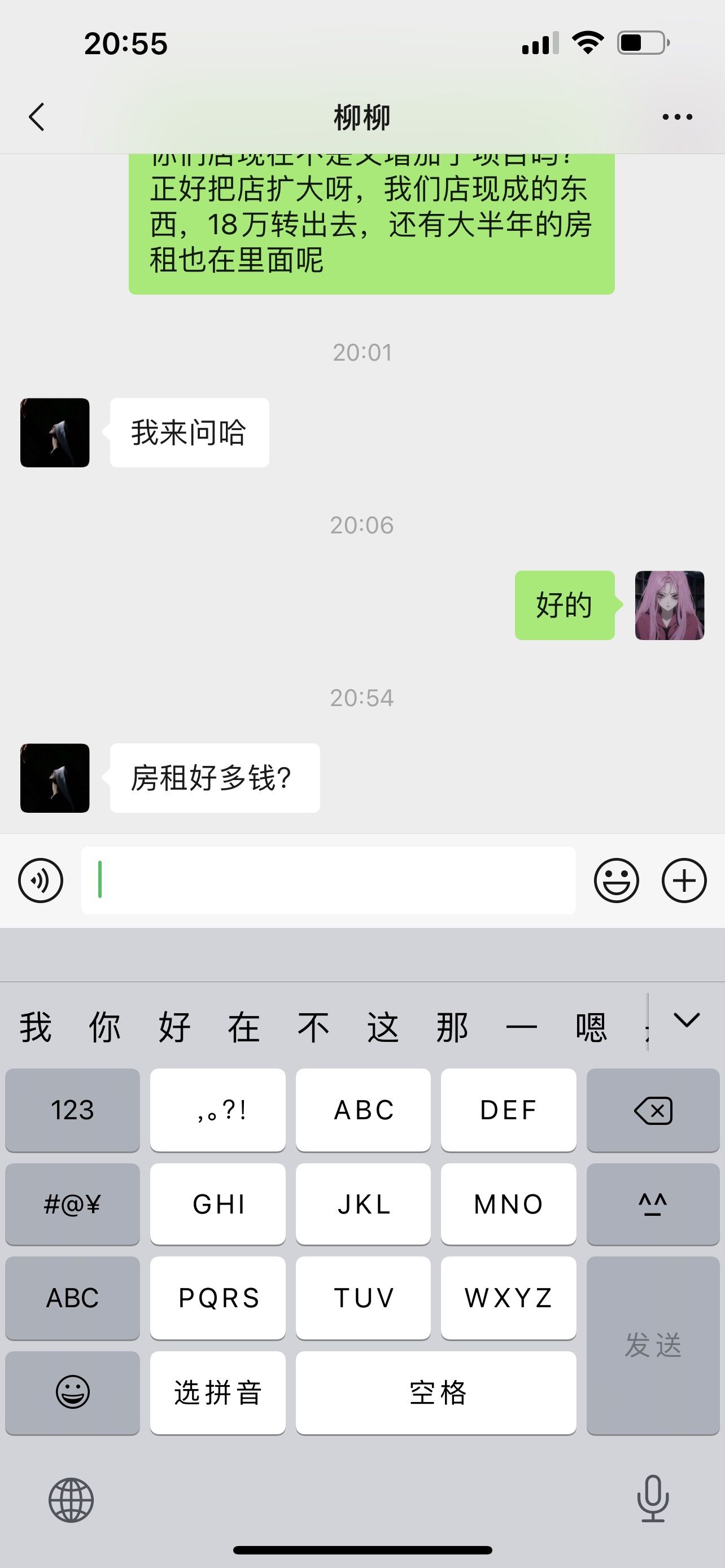Go back from the 柳柳 chat
This screenshot has height=1568, width=725.
(37, 116)
